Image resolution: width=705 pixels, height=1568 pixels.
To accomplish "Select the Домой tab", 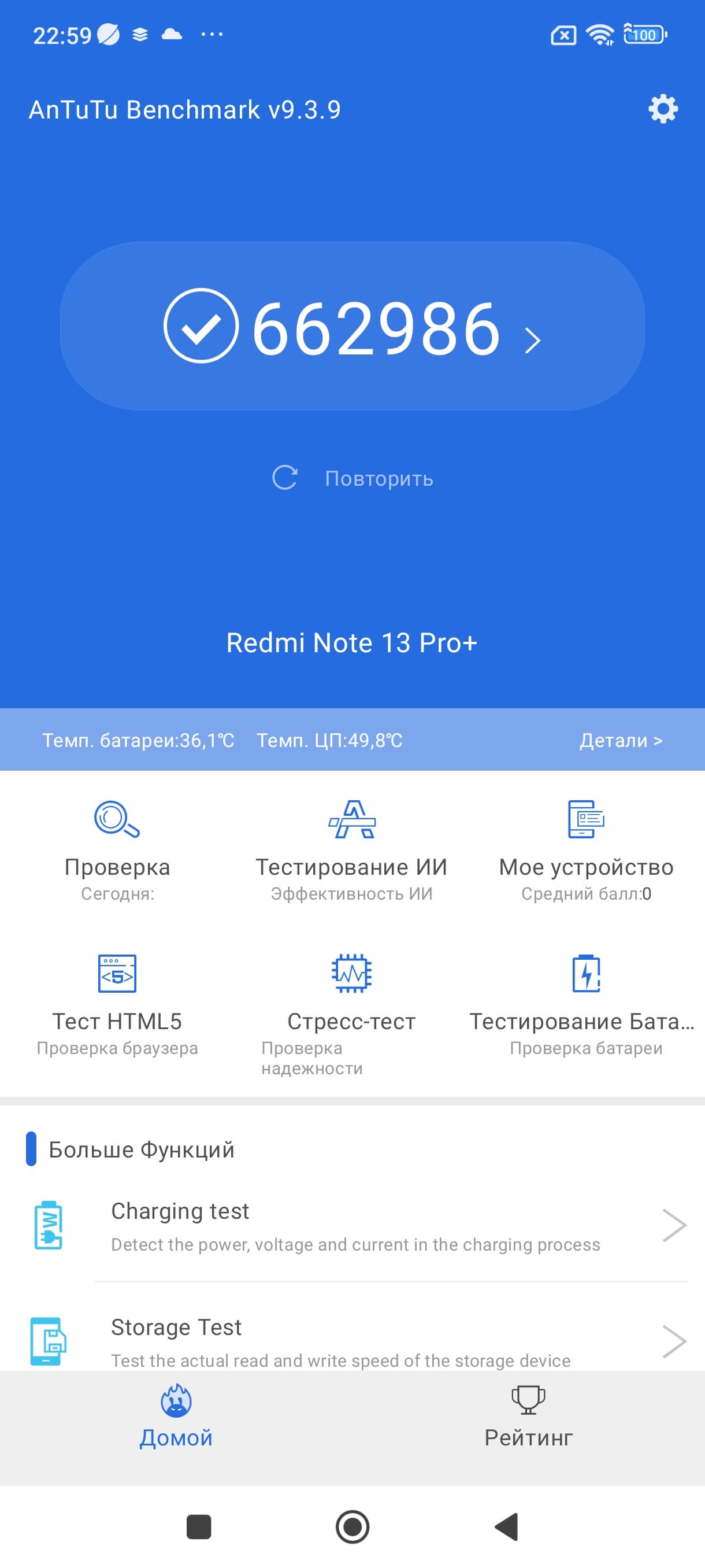I will tap(176, 1417).
